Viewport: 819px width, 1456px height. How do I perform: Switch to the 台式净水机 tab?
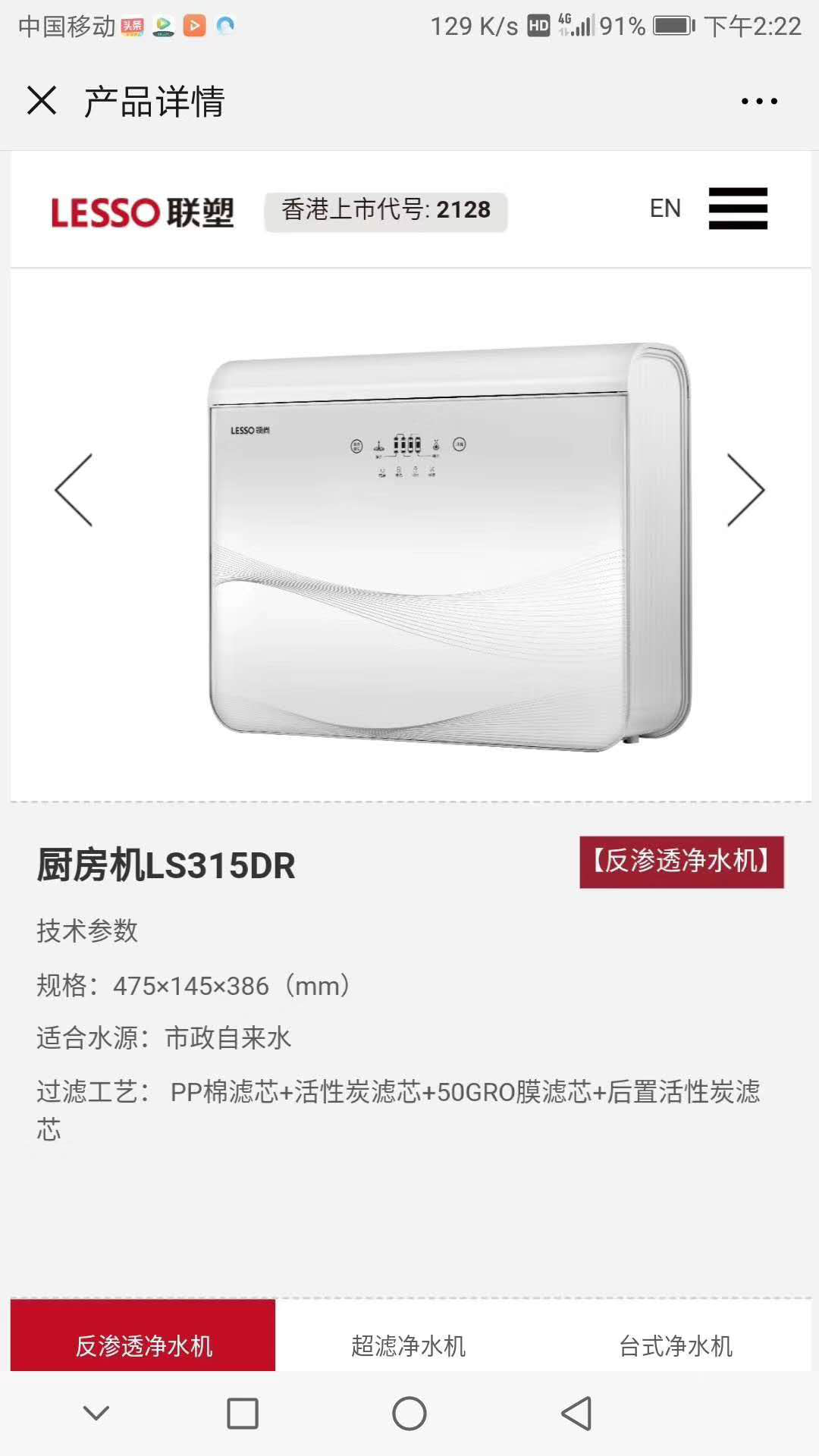coord(676,1345)
